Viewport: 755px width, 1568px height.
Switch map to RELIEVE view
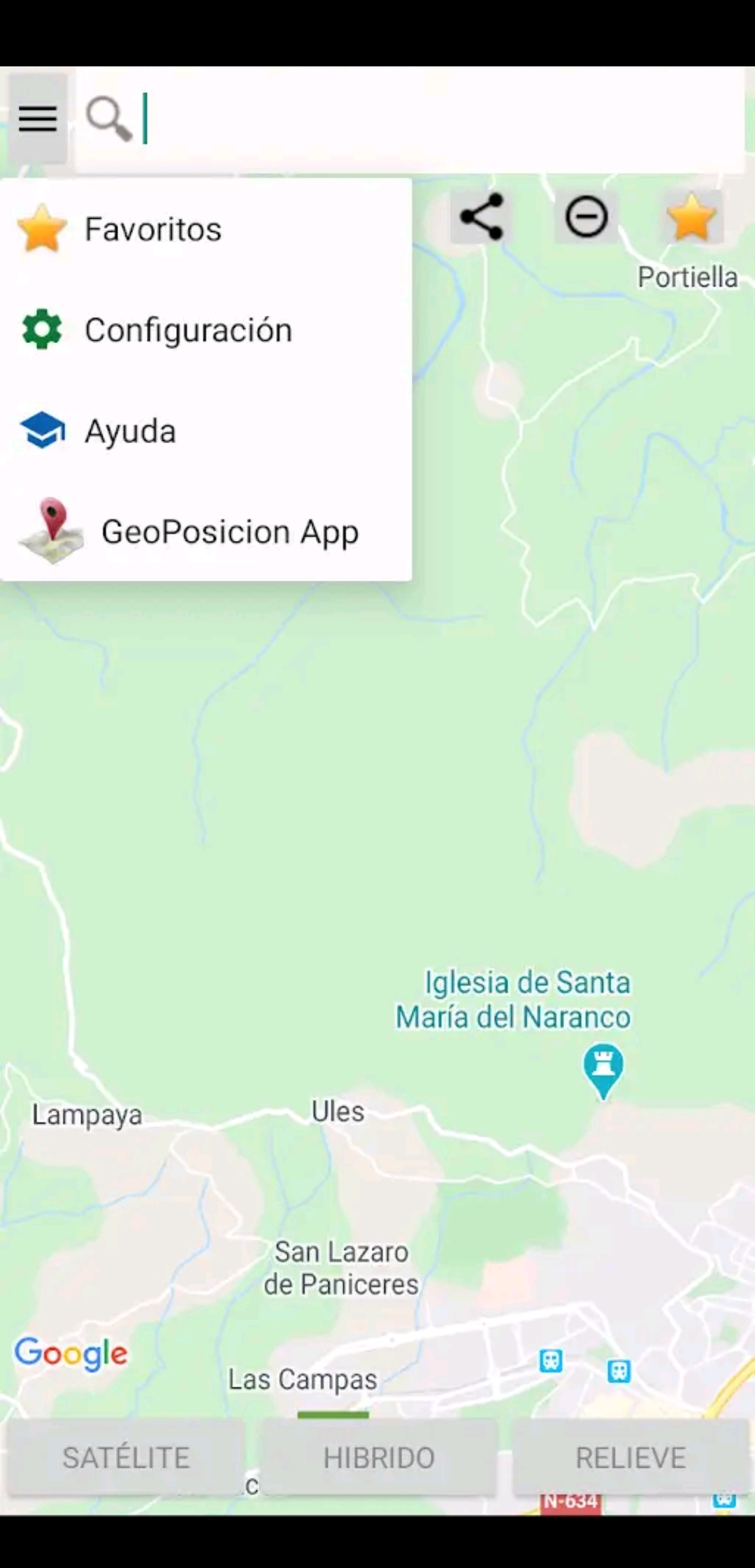631,1458
